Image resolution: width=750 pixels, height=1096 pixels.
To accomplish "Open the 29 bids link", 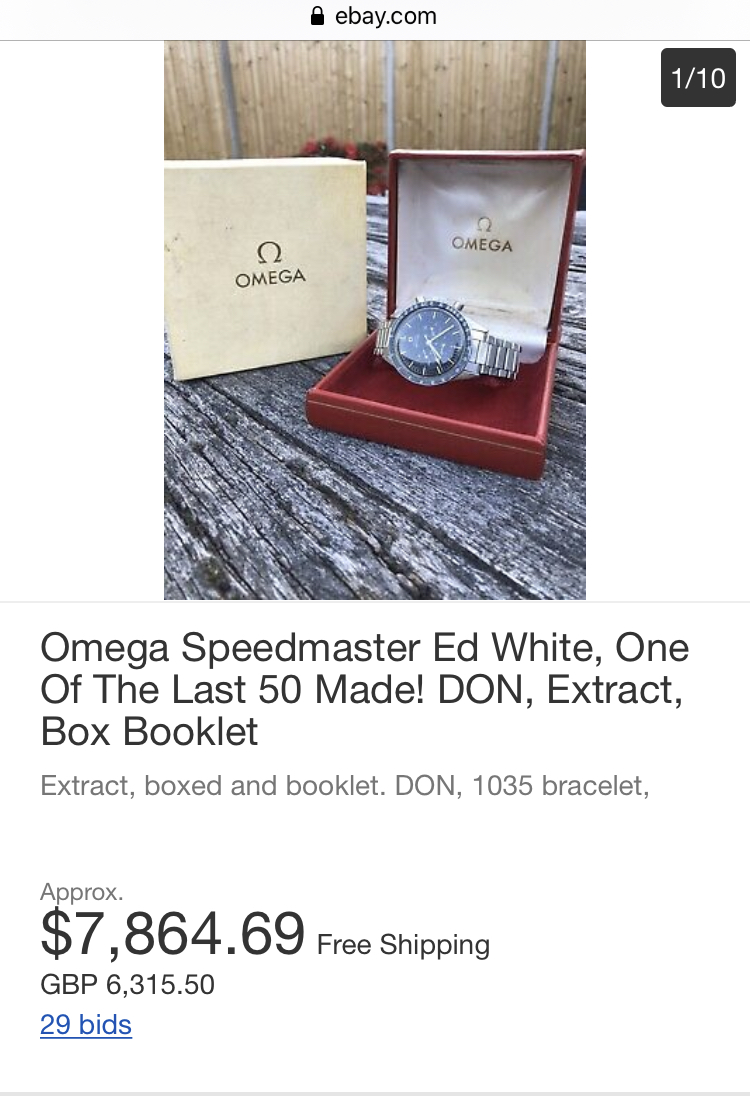I will [86, 1025].
